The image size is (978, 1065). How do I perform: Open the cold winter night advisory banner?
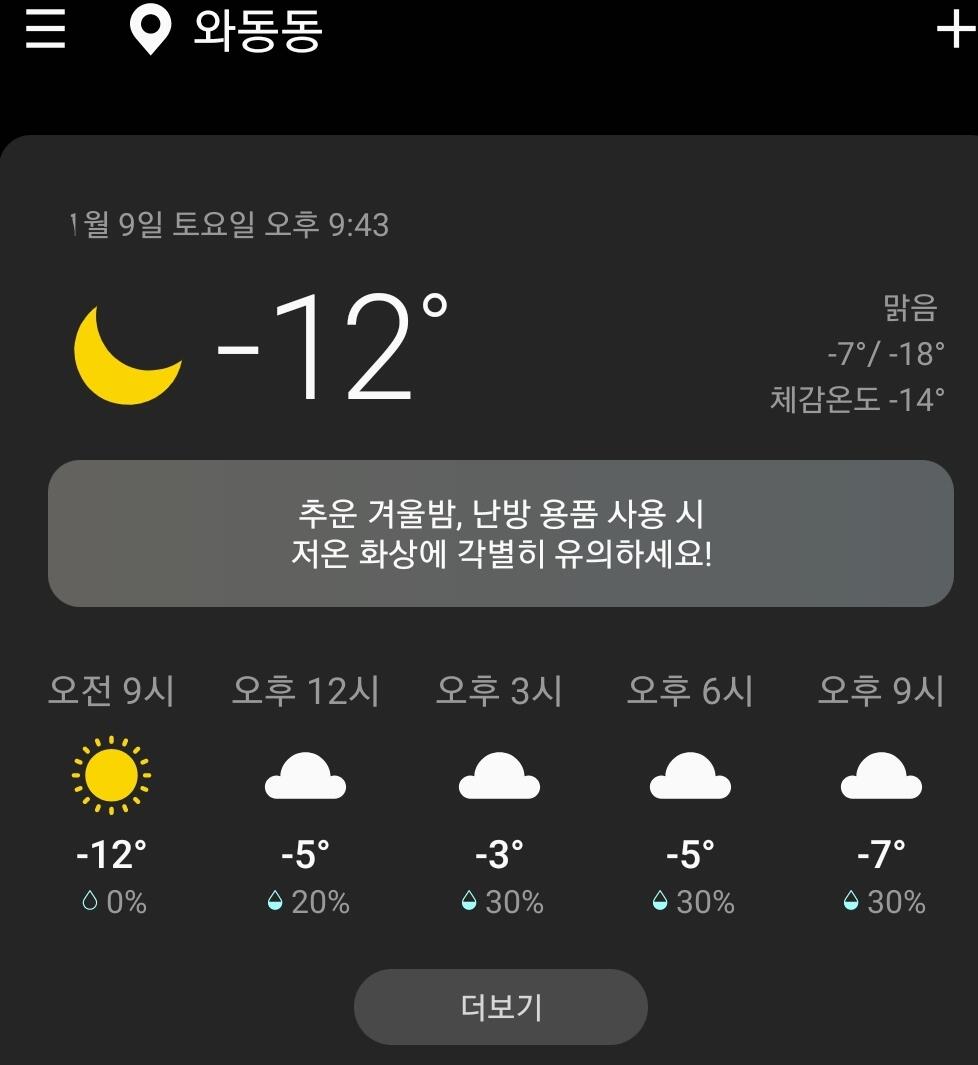(501, 533)
